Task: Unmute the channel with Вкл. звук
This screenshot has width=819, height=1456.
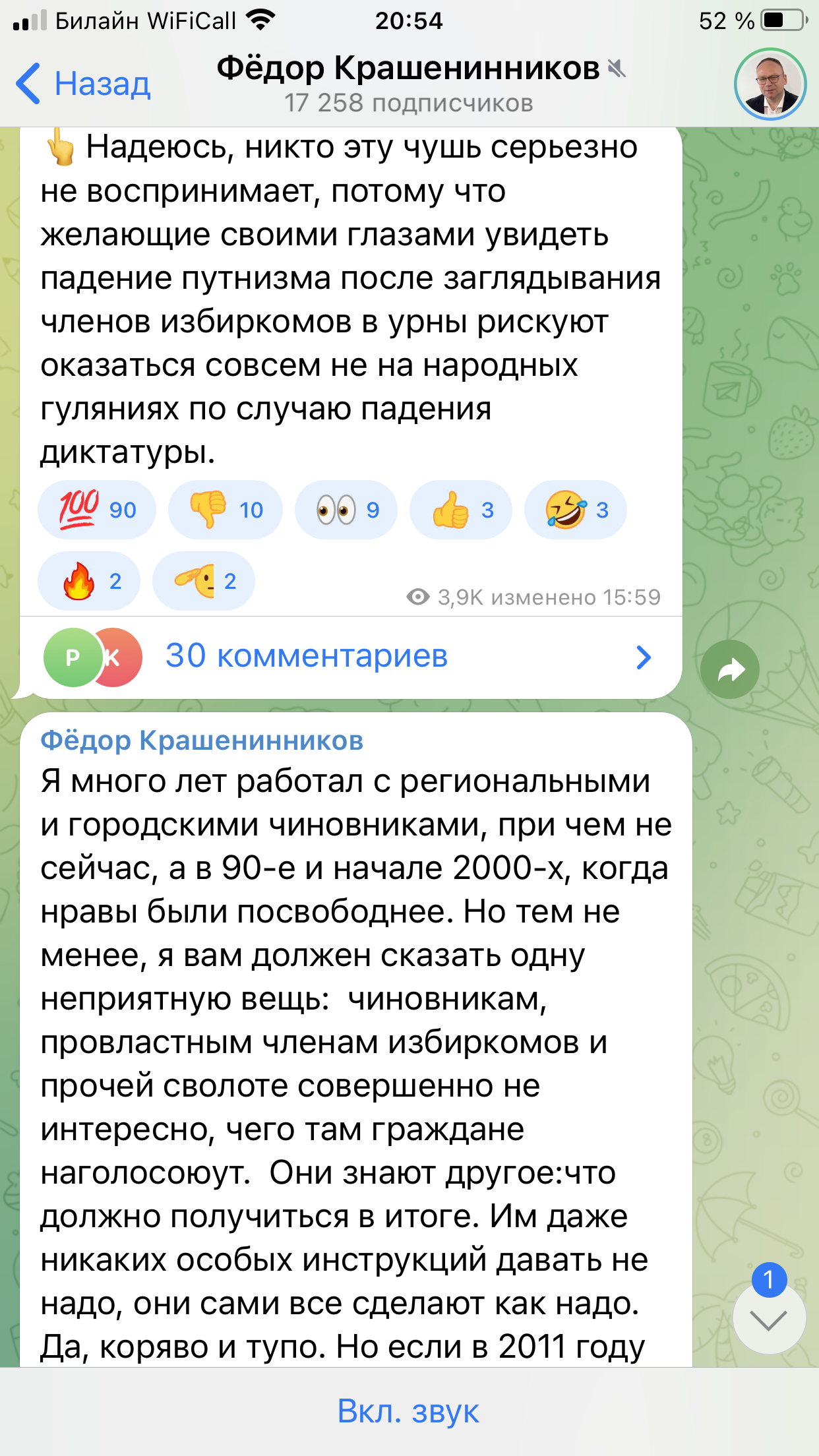Action: click(x=409, y=1411)
